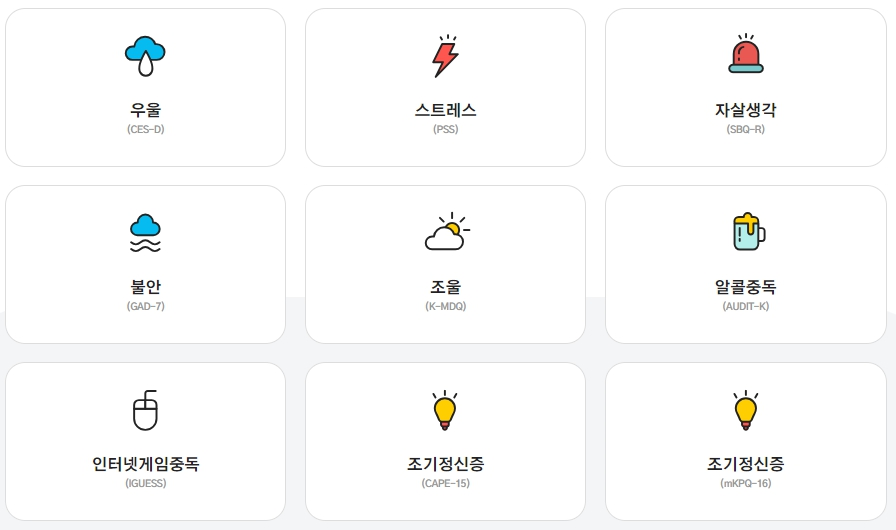Open the 자살생각 (SBQ-R) card
896x530 pixels.
[745, 88]
